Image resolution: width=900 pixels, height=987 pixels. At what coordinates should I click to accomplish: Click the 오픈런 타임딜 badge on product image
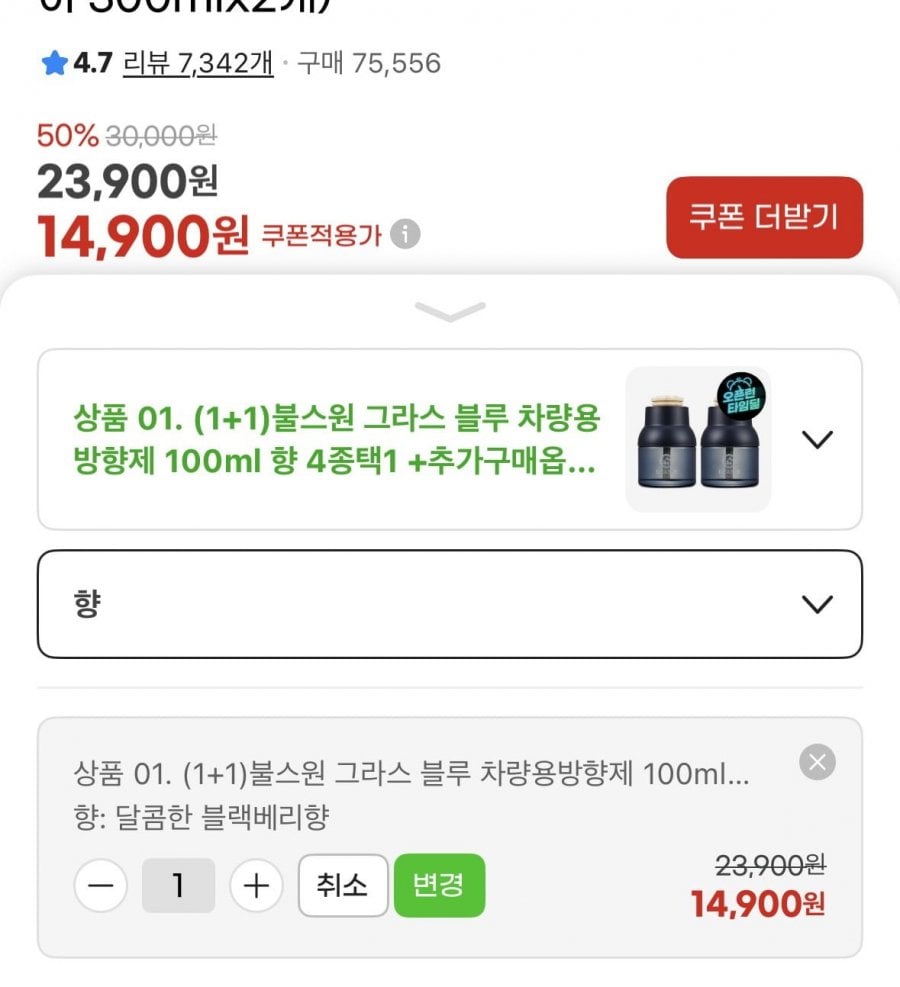(x=743, y=394)
